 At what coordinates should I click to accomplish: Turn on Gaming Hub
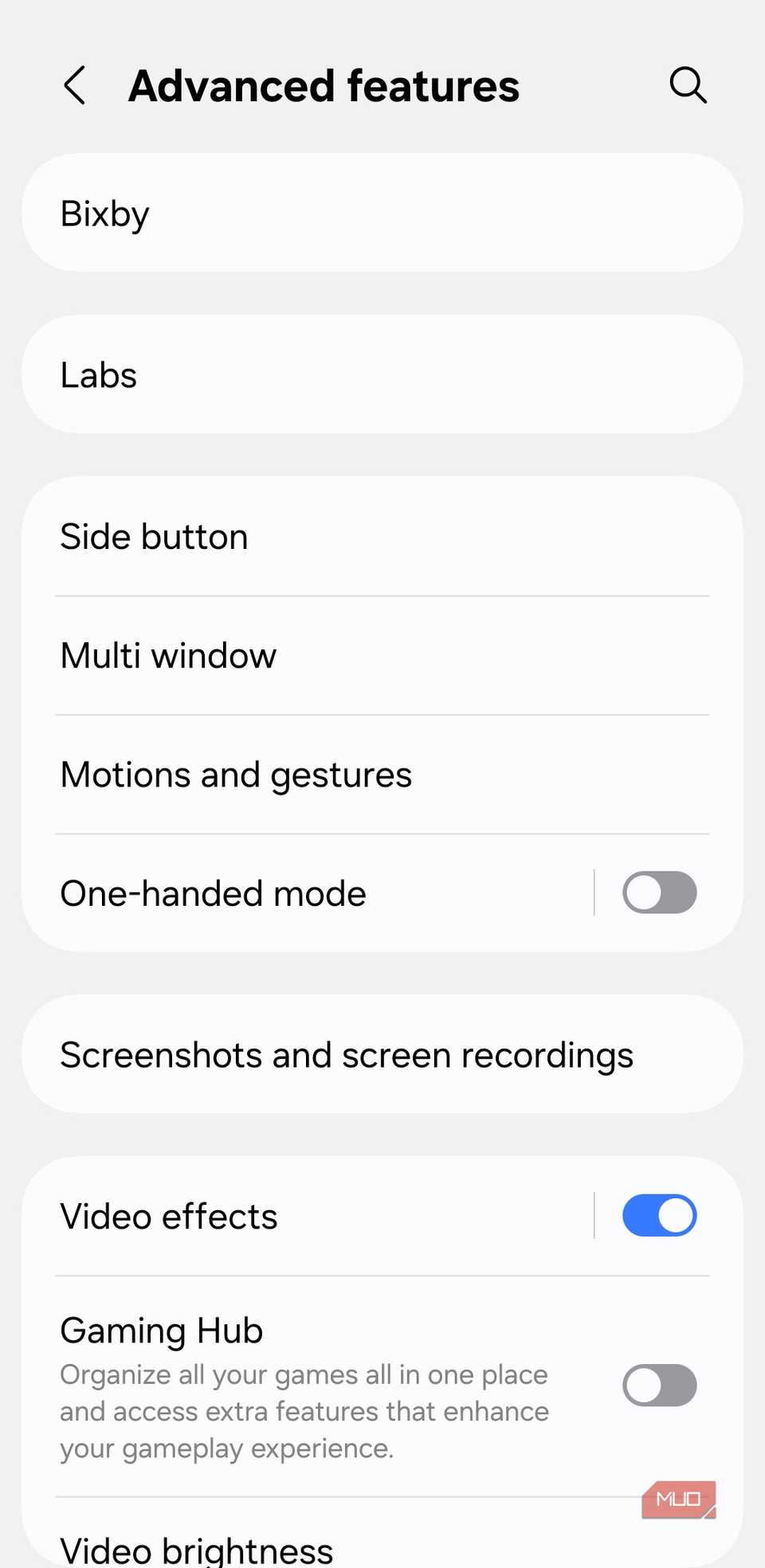coord(659,1386)
